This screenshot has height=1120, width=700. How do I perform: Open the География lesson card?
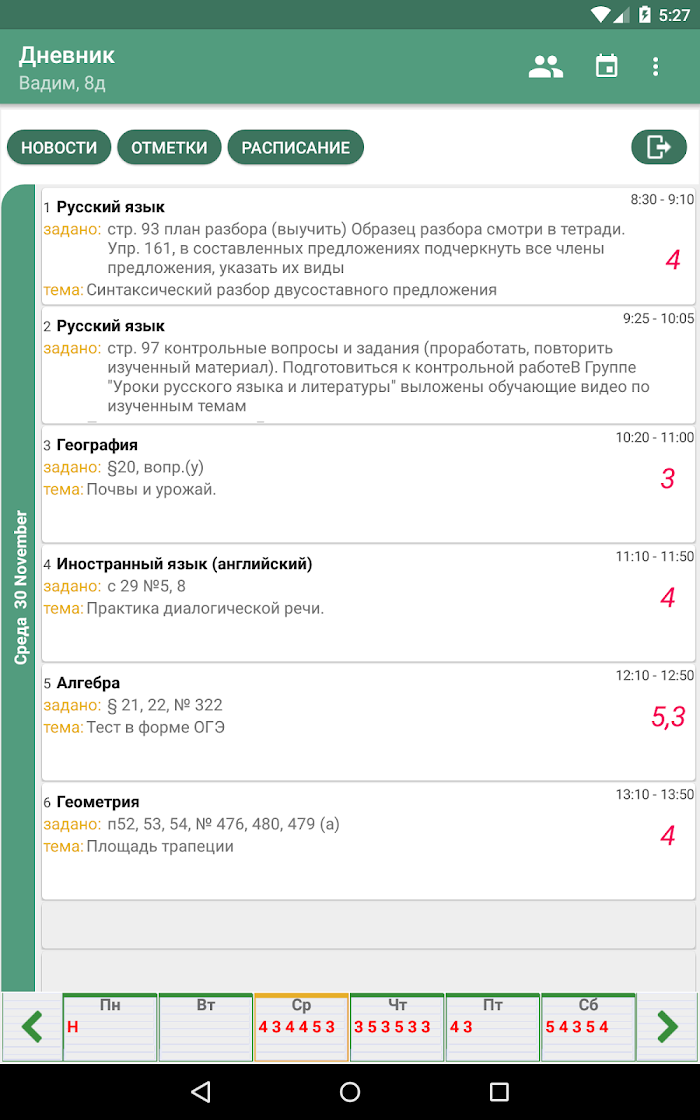pyautogui.click(x=369, y=484)
